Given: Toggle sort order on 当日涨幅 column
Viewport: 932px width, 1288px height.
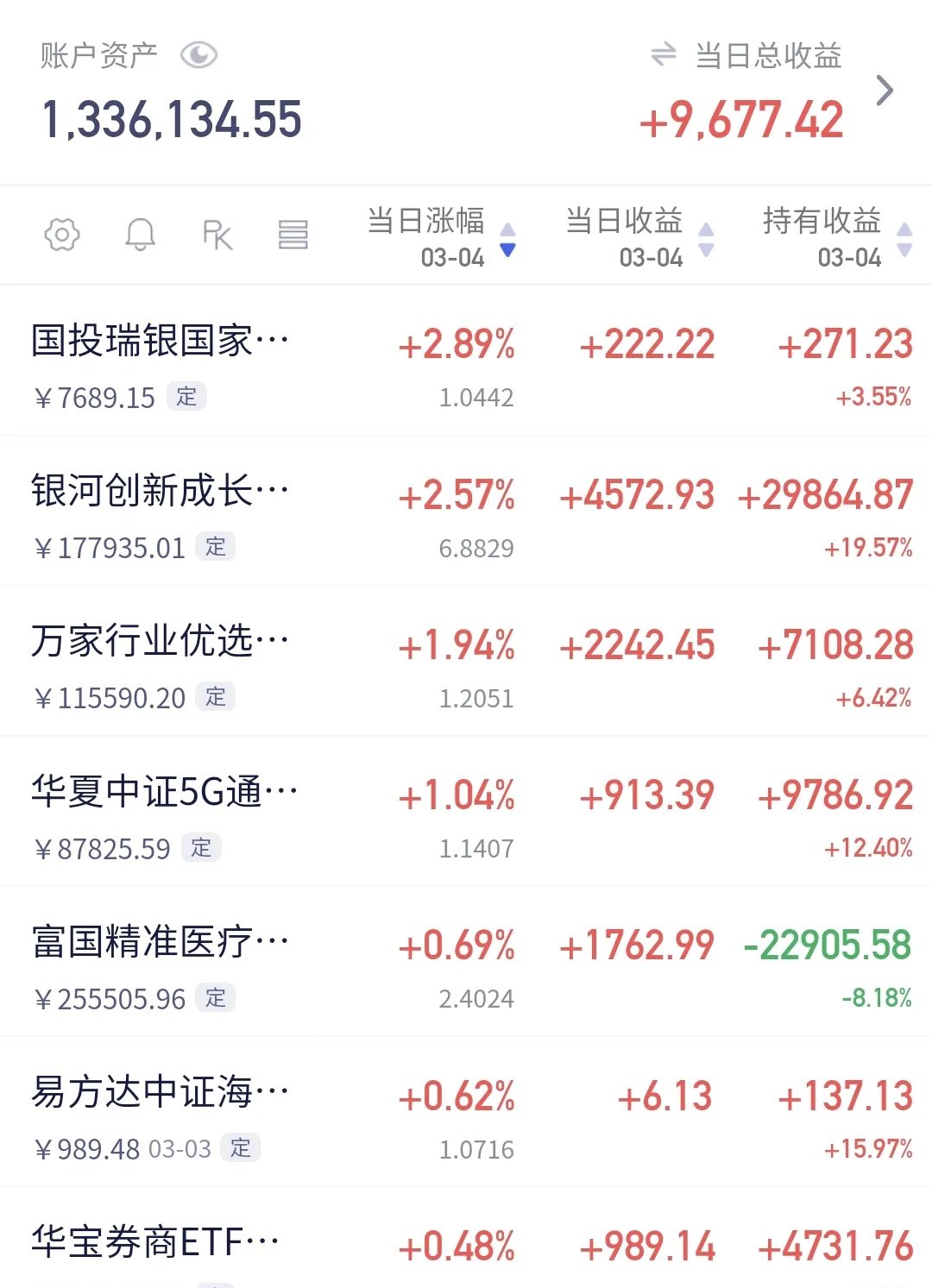Looking at the screenshot, I should (507, 240).
